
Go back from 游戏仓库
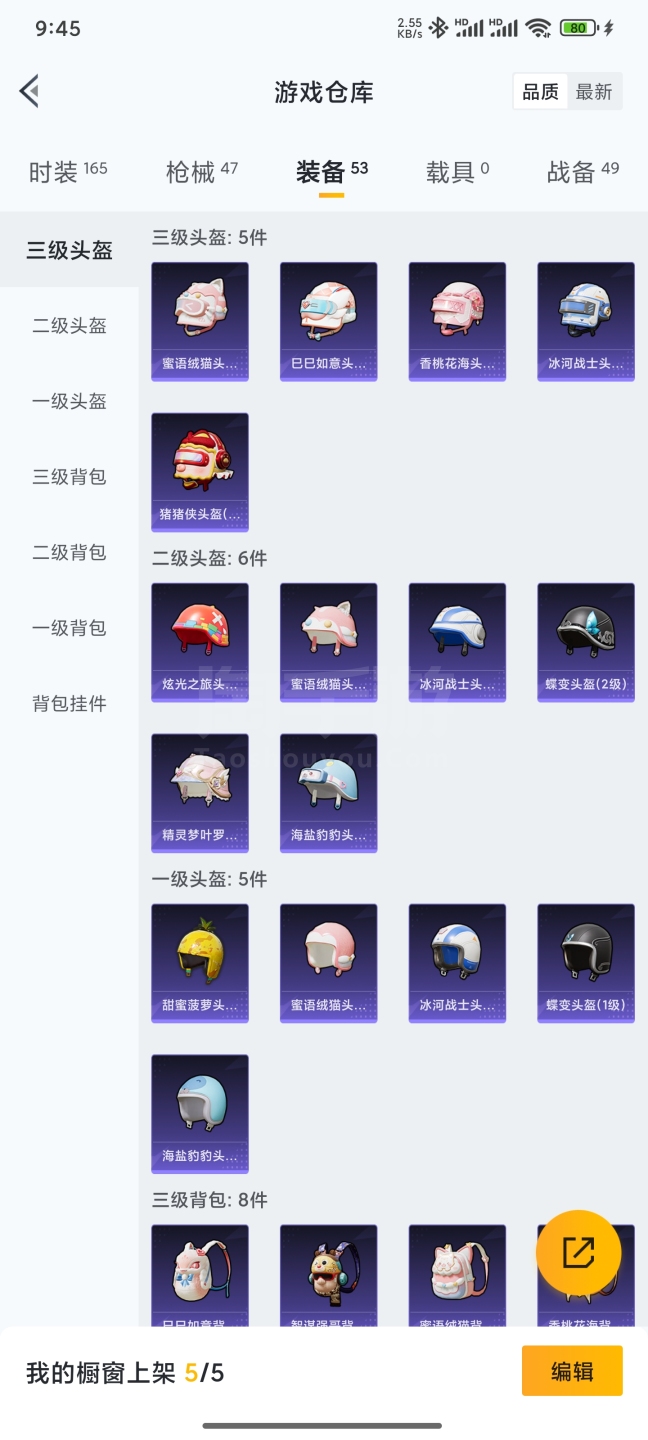click(x=30, y=92)
